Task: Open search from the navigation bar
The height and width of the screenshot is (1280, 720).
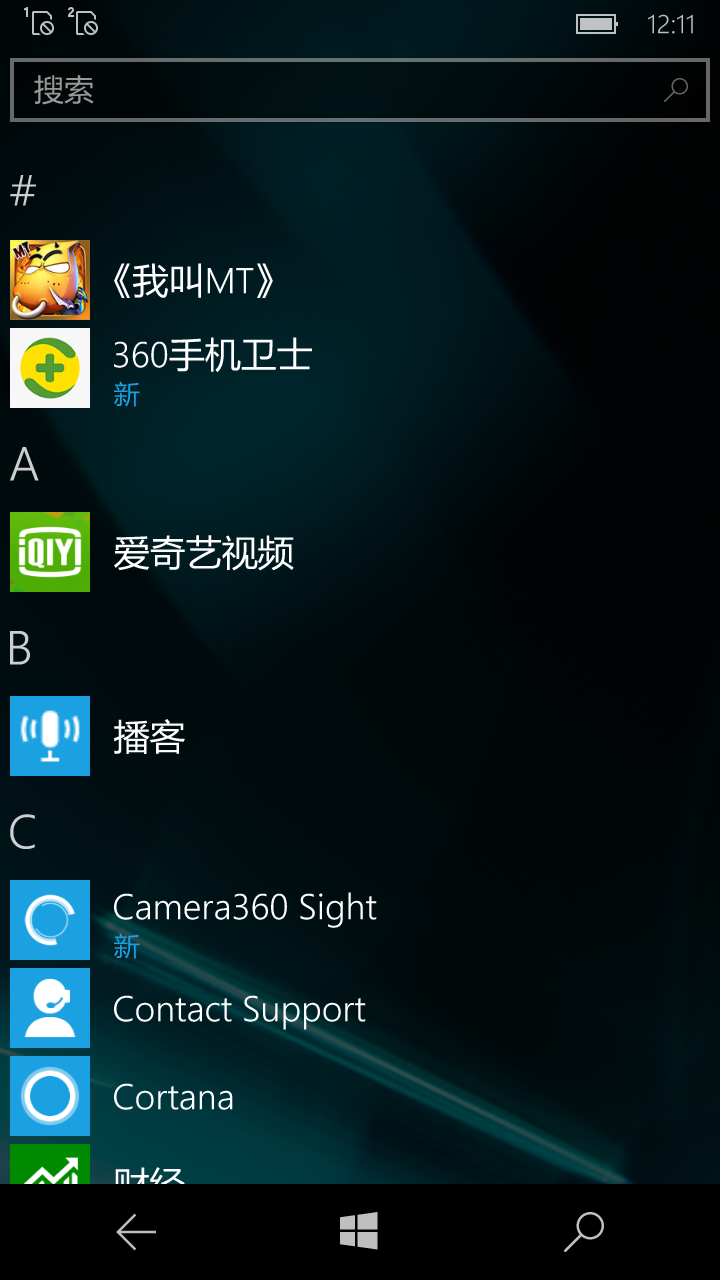Action: pos(584,1232)
